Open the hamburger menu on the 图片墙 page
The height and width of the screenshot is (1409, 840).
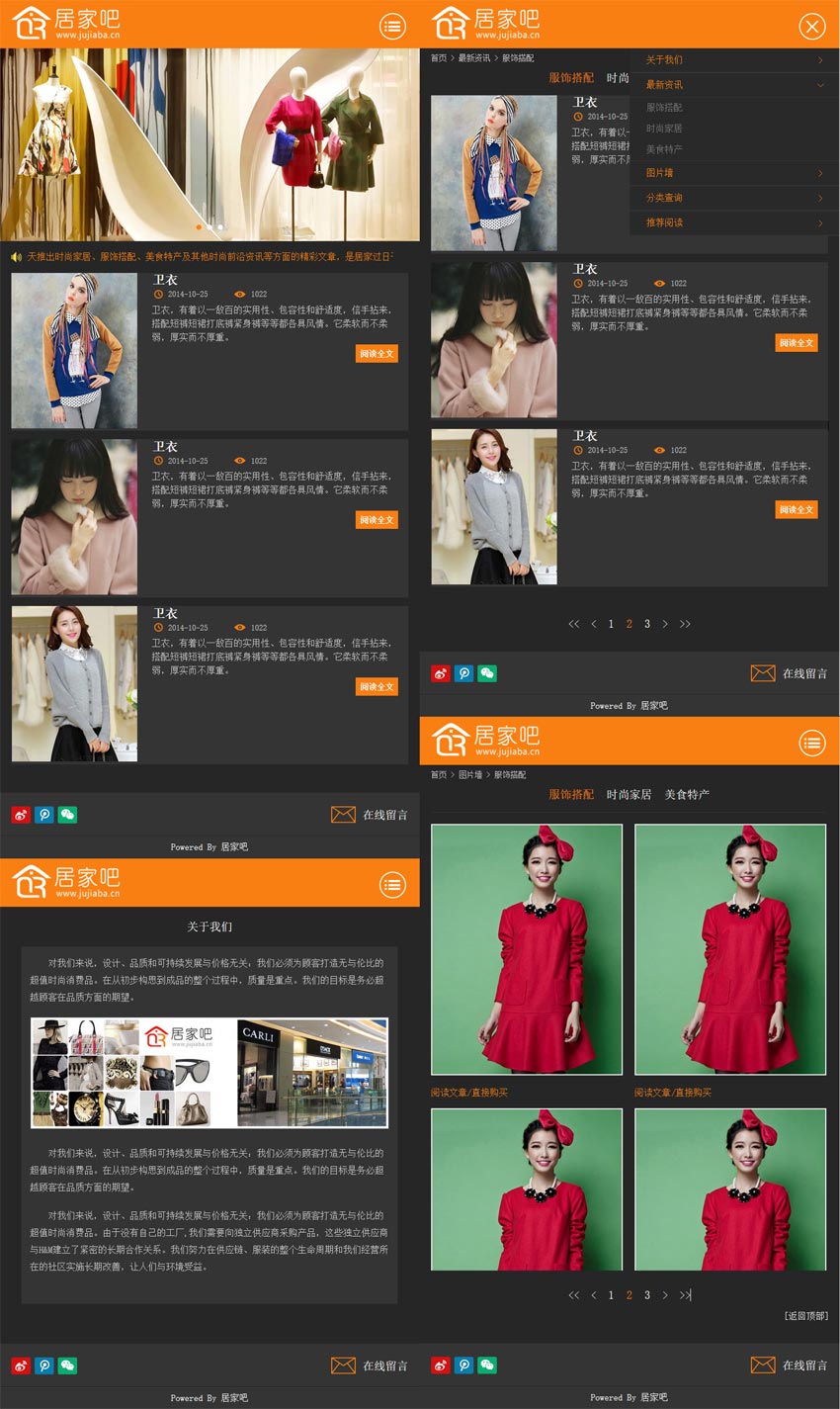click(x=812, y=743)
